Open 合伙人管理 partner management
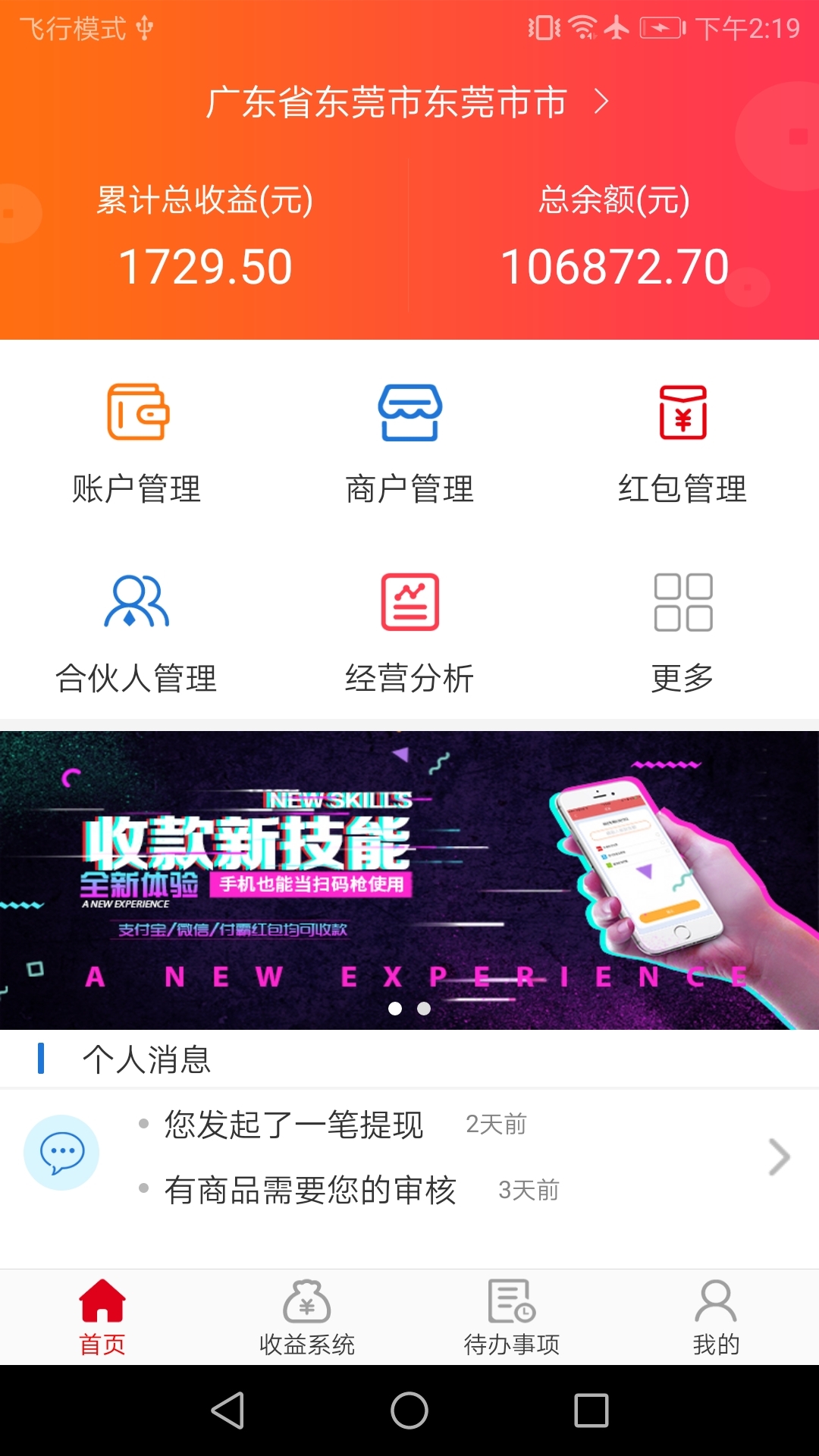The image size is (819, 1456). [x=136, y=634]
